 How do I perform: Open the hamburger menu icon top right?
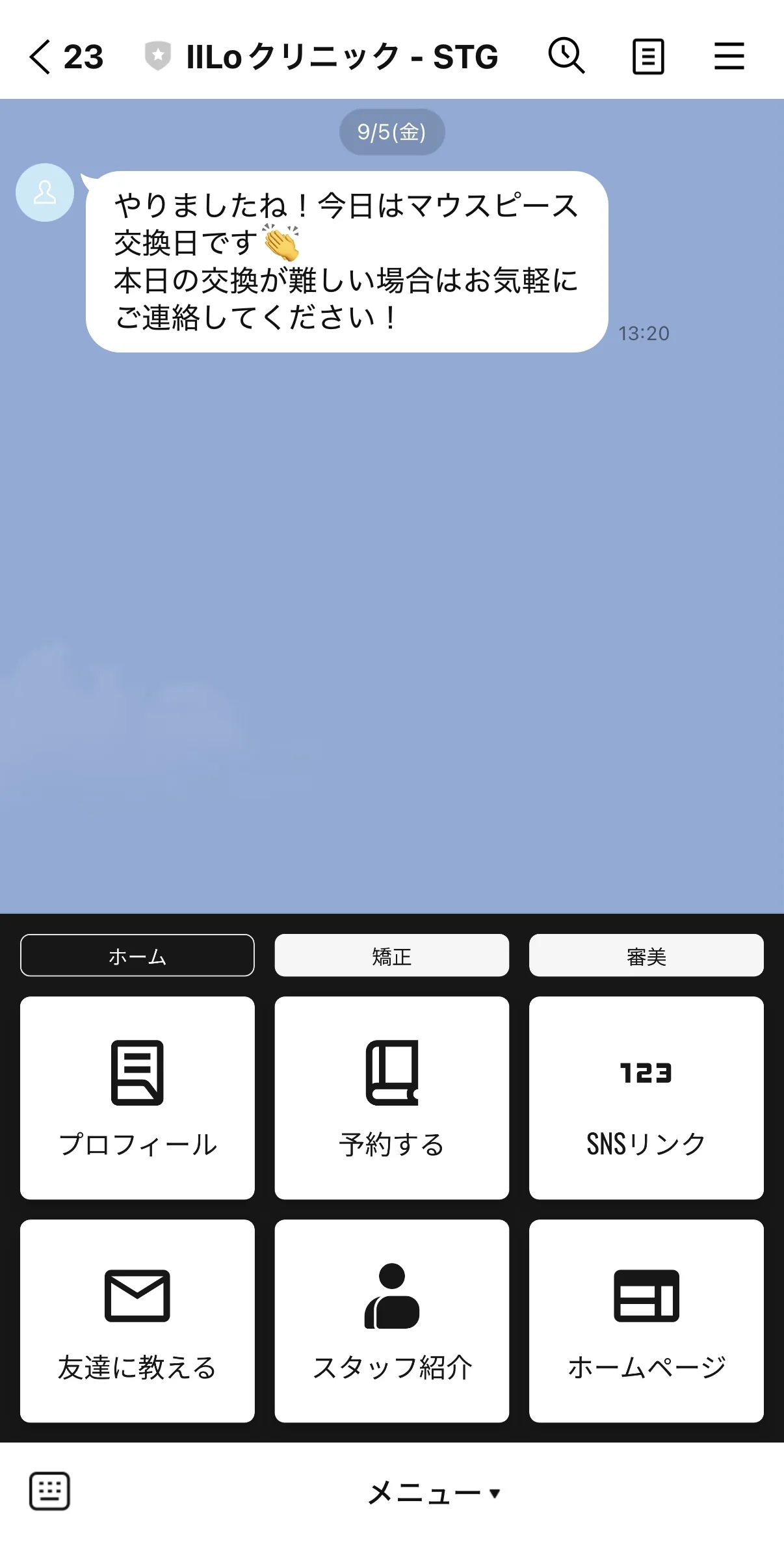pyautogui.click(x=729, y=57)
